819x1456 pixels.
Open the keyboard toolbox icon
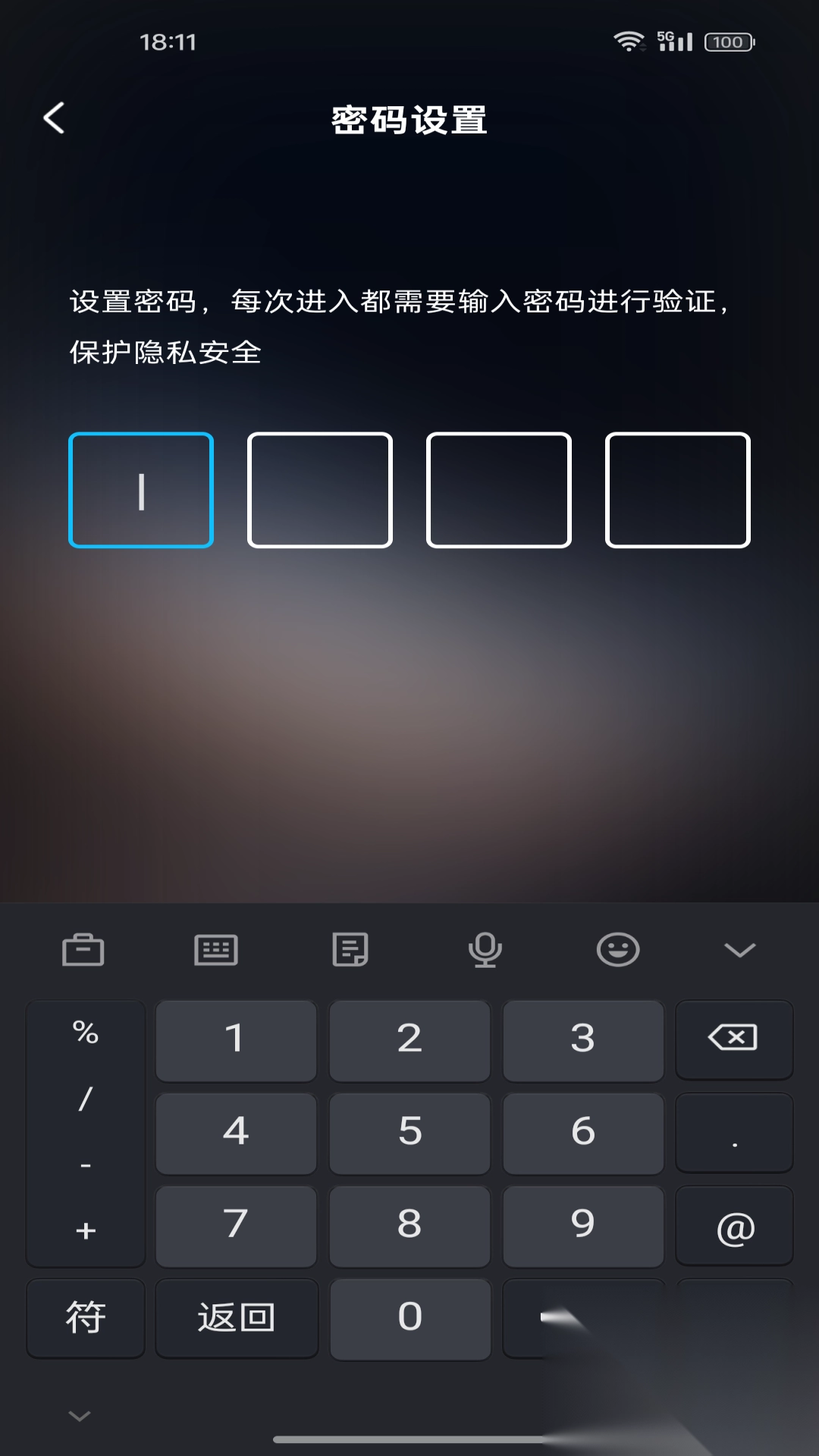pyautogui.click(x=83, y=949)
